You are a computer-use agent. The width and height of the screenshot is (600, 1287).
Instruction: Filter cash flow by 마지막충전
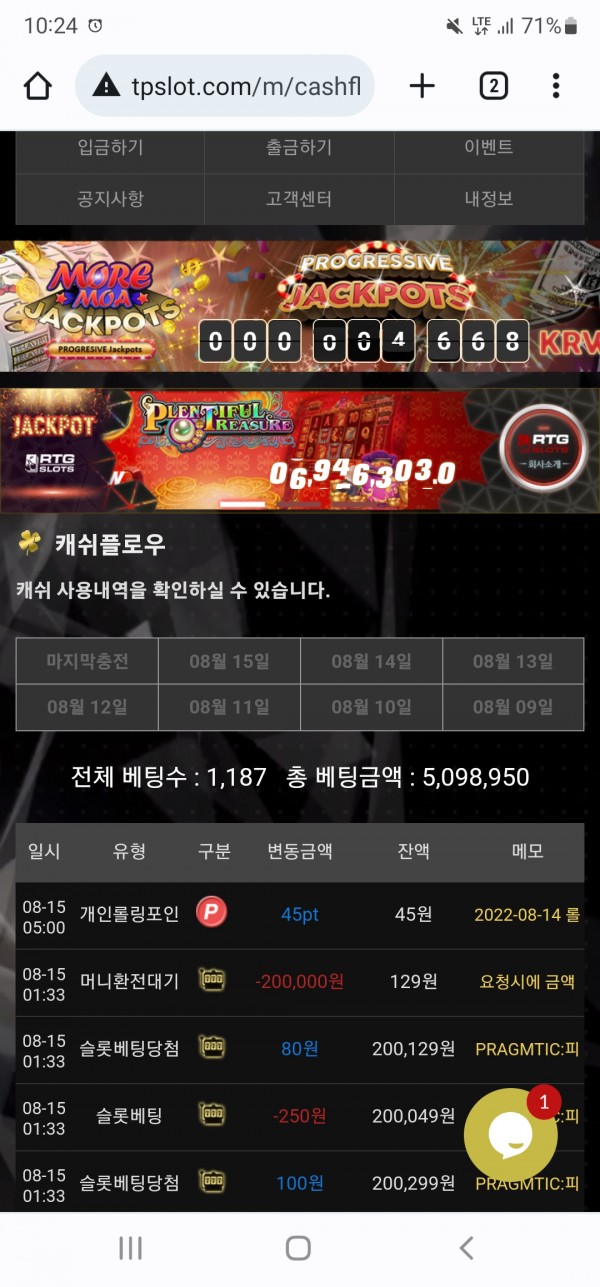pyautogui.click(x=87, y=661)
